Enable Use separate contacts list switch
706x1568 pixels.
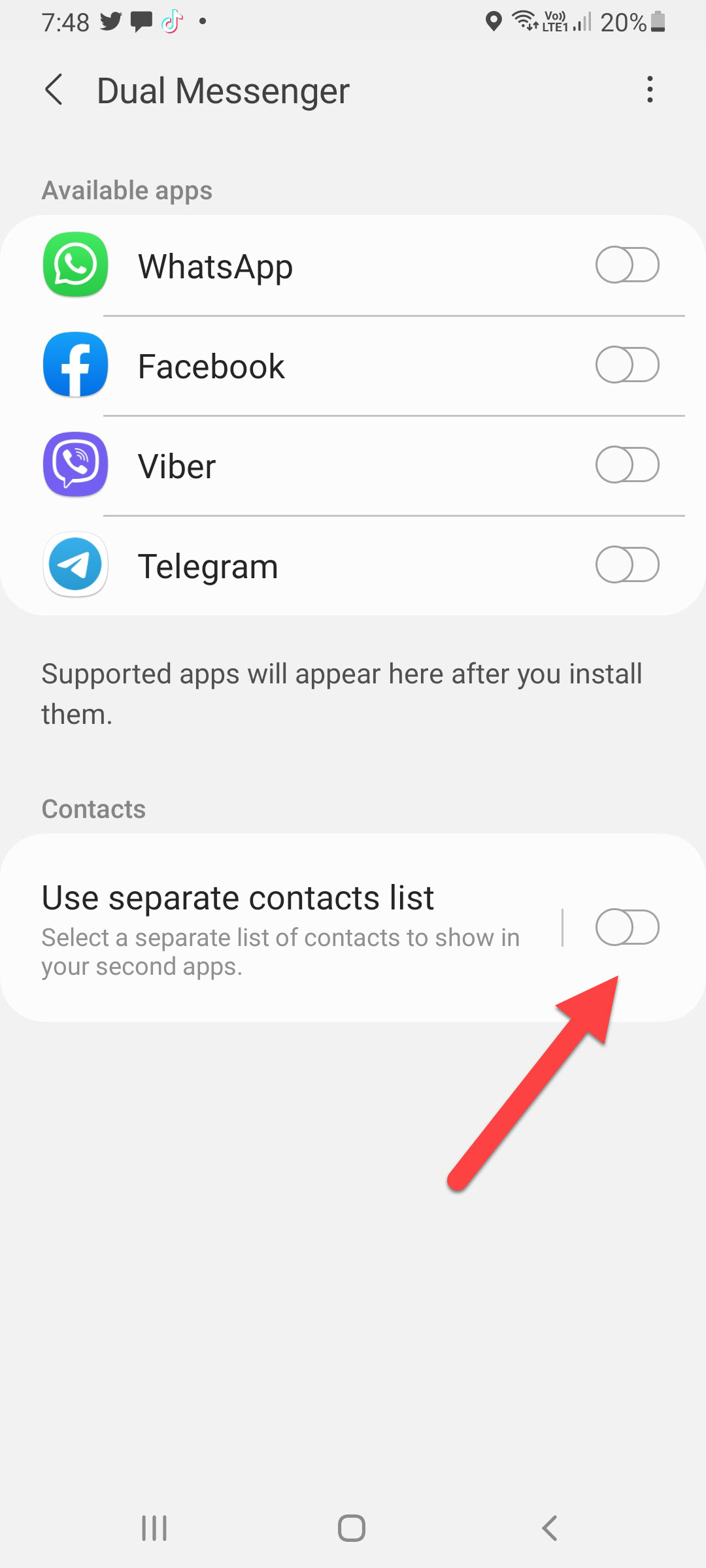[x=627, y=927]
